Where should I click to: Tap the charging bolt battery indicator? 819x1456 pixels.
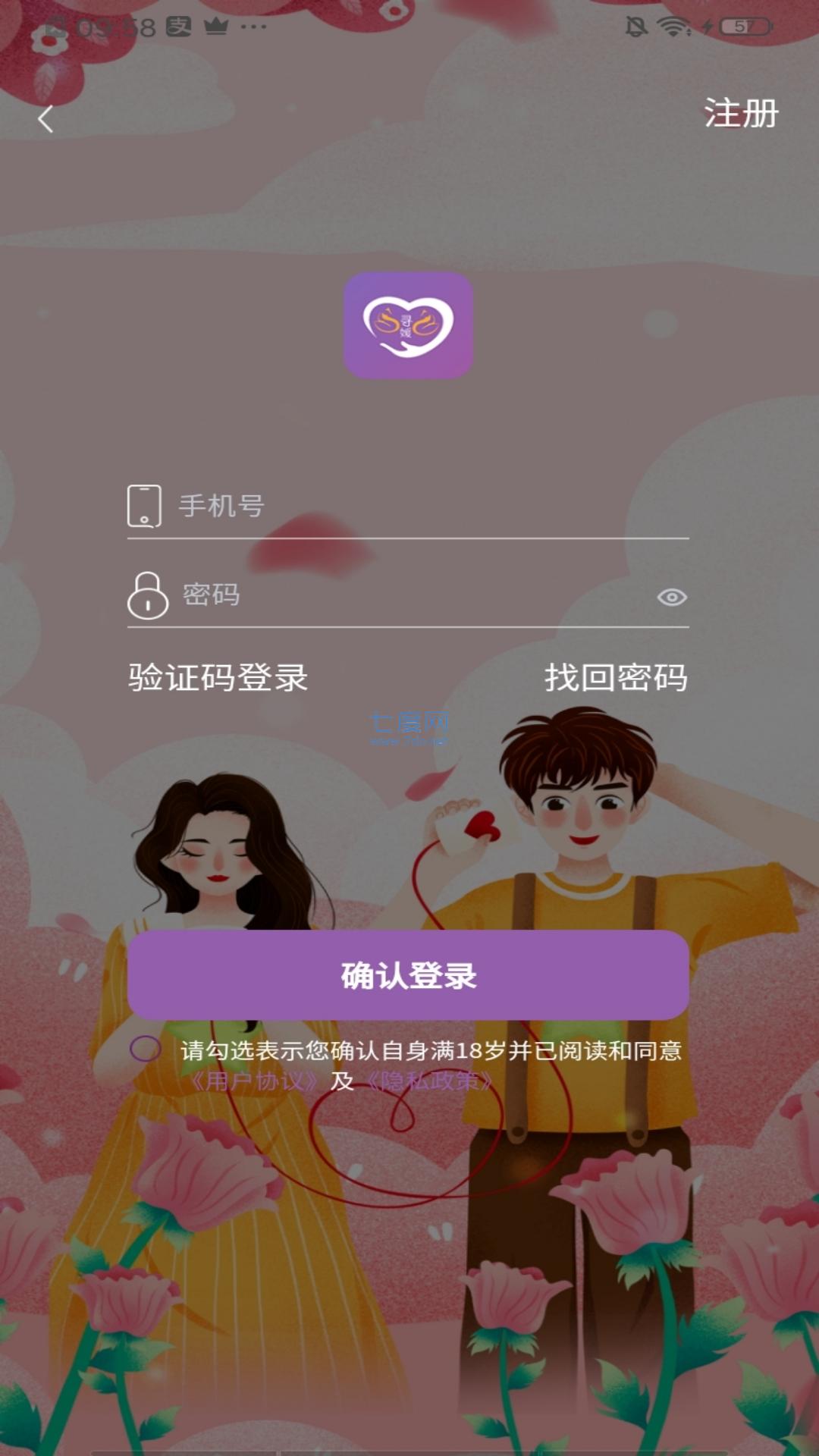[x=707, y=26]
